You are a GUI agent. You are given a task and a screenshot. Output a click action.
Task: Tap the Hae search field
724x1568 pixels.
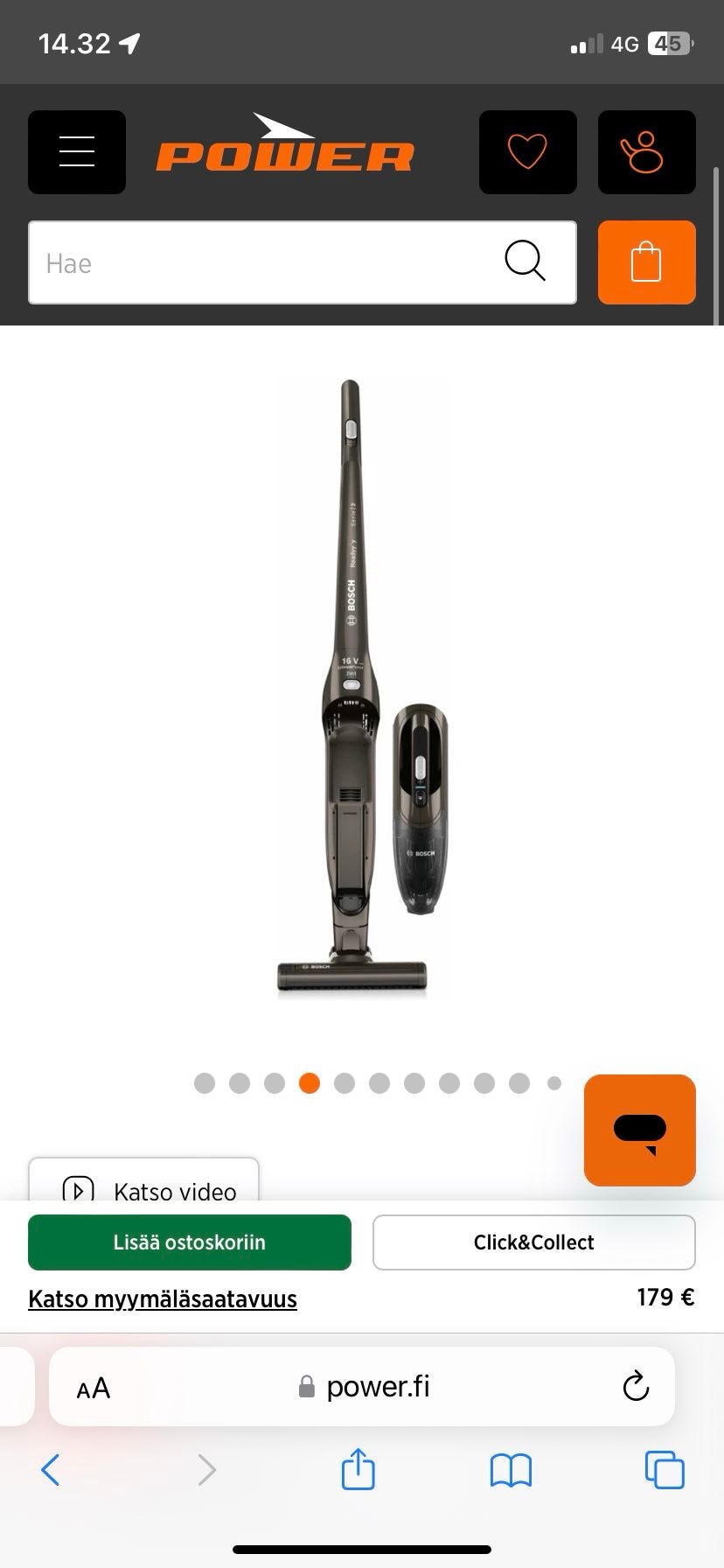point(262,262)
